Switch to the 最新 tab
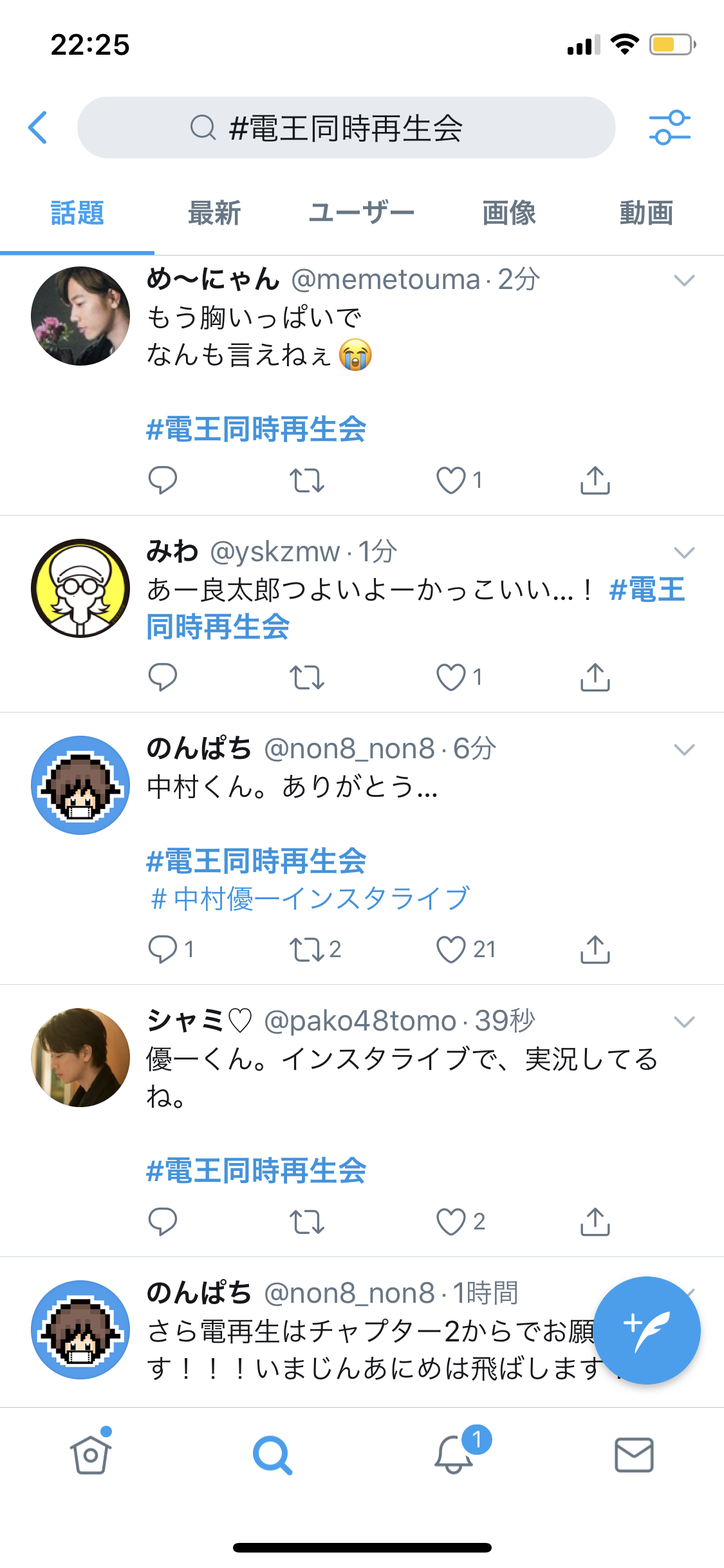 [214, 213]
